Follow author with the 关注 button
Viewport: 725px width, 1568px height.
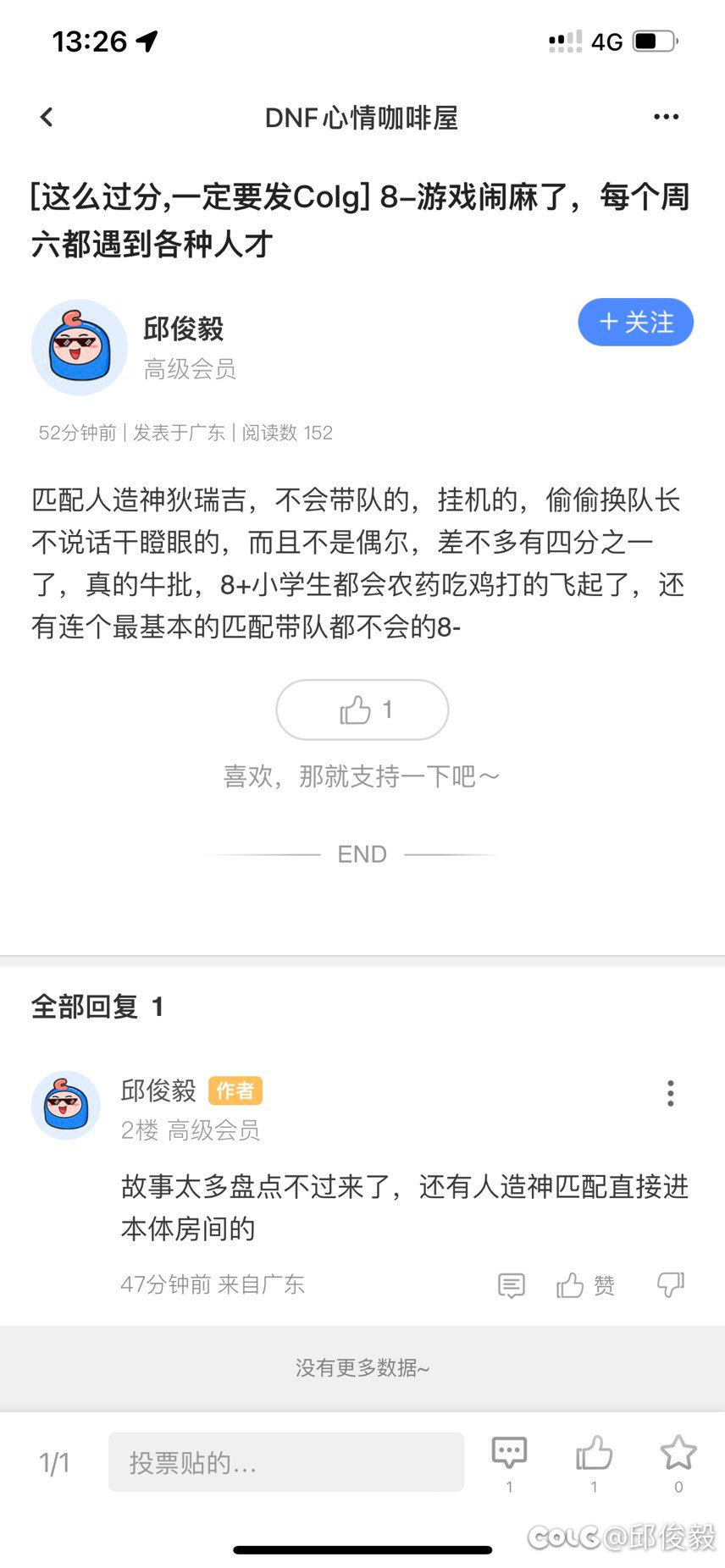point(635,323)
